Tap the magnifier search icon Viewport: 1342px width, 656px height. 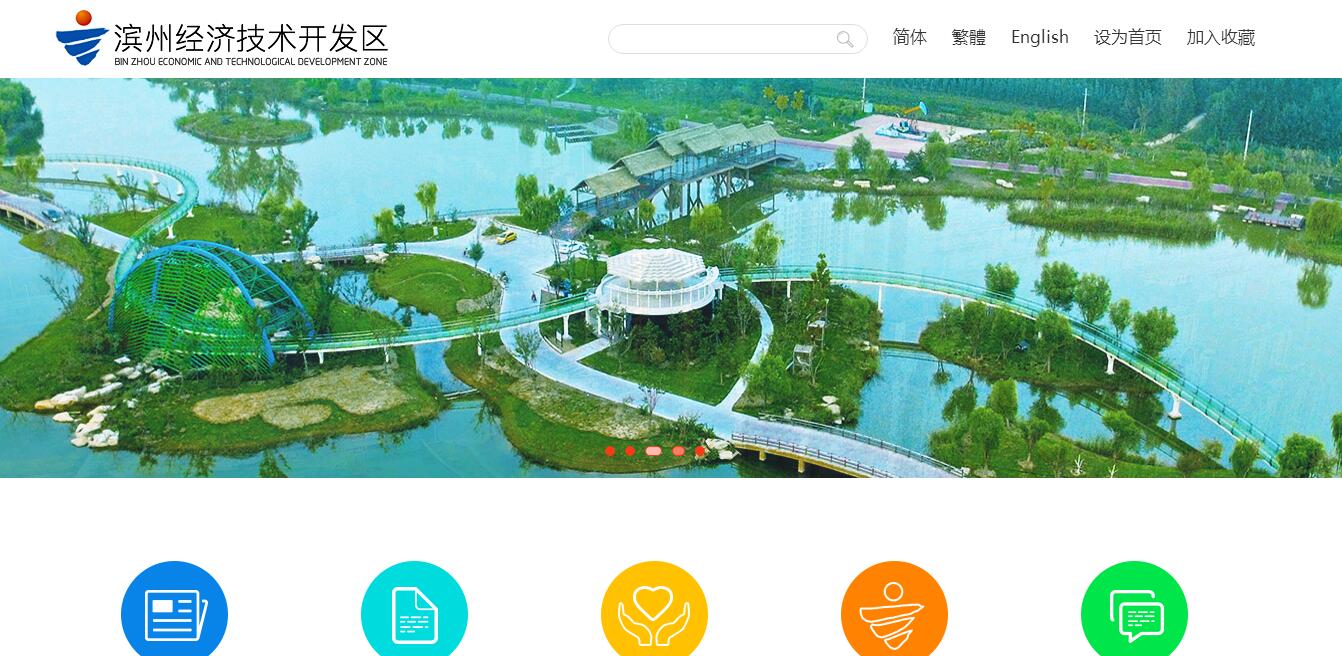click(845, 39)
